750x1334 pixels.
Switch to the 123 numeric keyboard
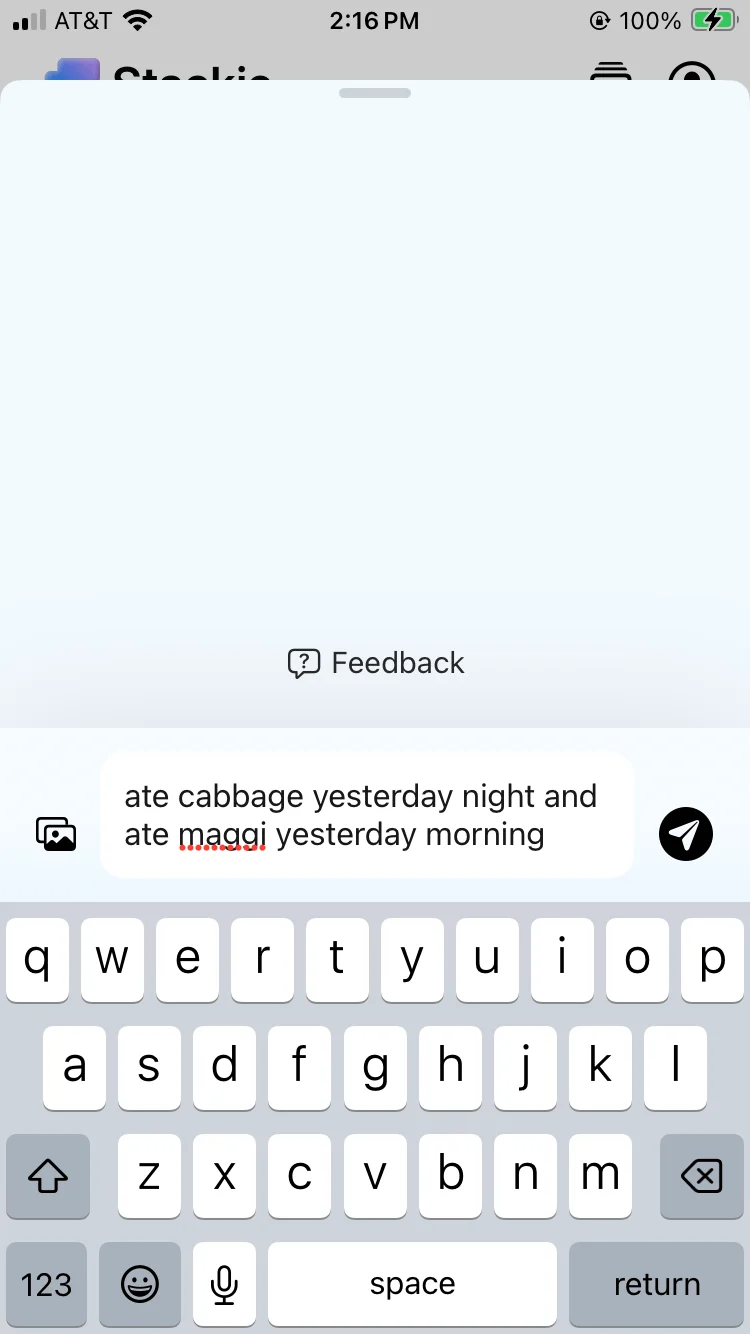[47, 1284]
